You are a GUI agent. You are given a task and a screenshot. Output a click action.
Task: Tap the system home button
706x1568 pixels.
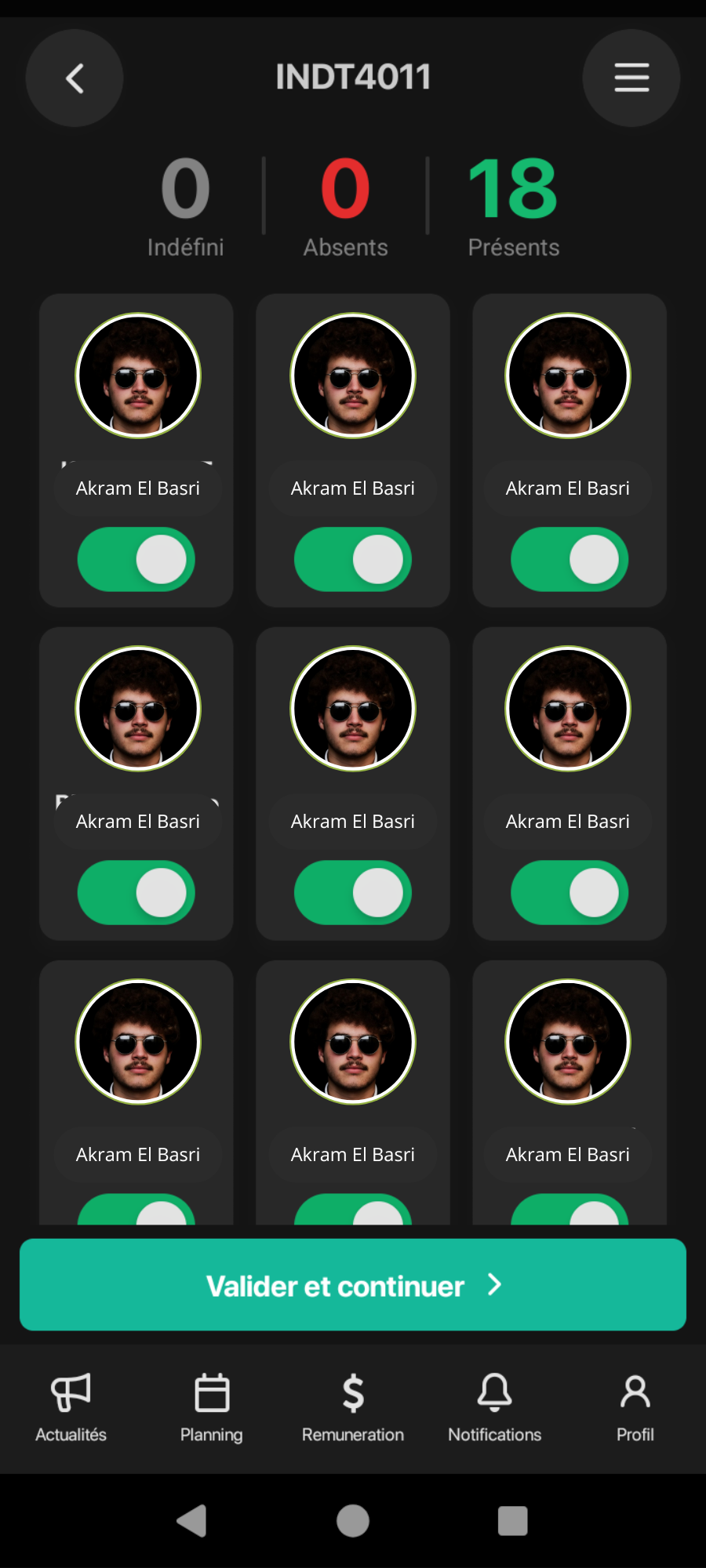(353, 1521)
